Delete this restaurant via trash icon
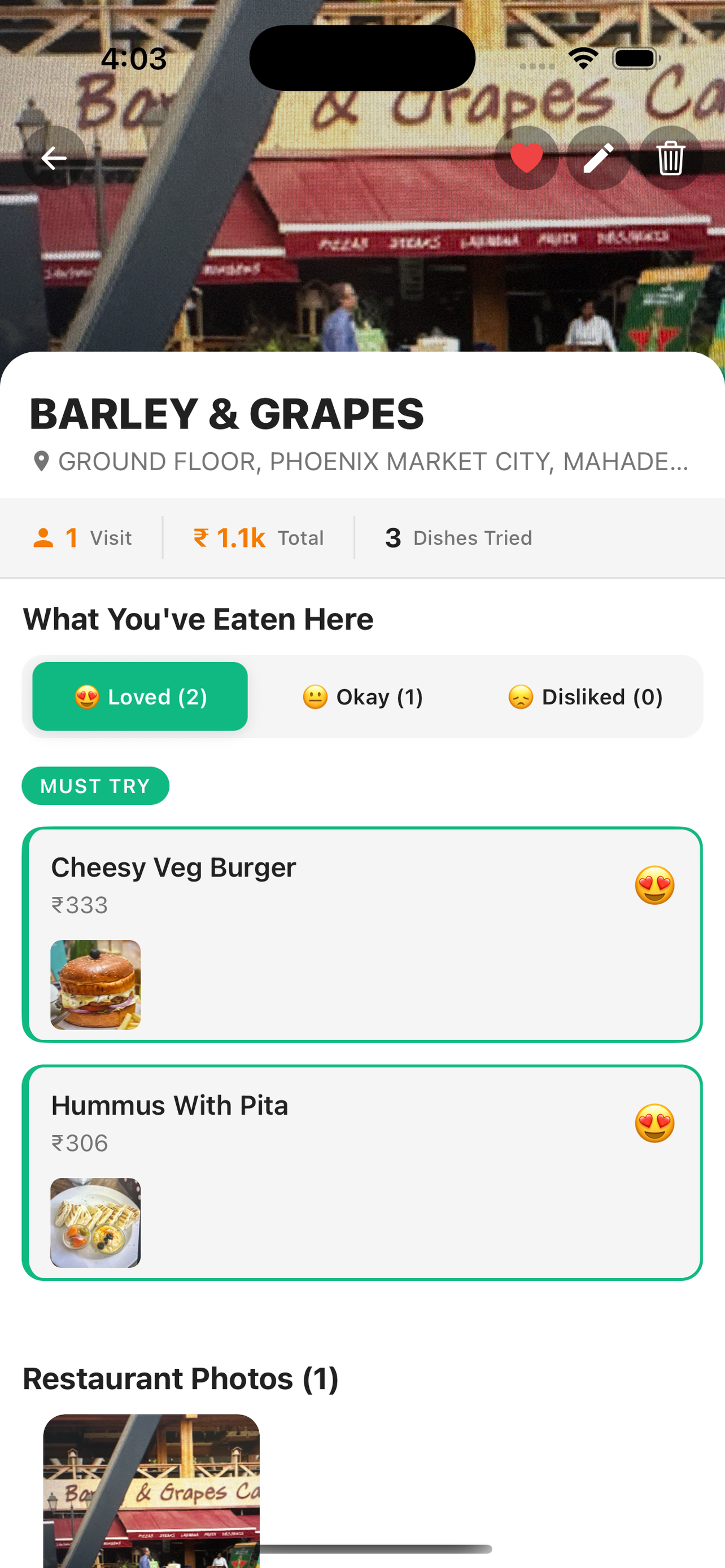Viewport: 725px width, 1568px height. 671,158
